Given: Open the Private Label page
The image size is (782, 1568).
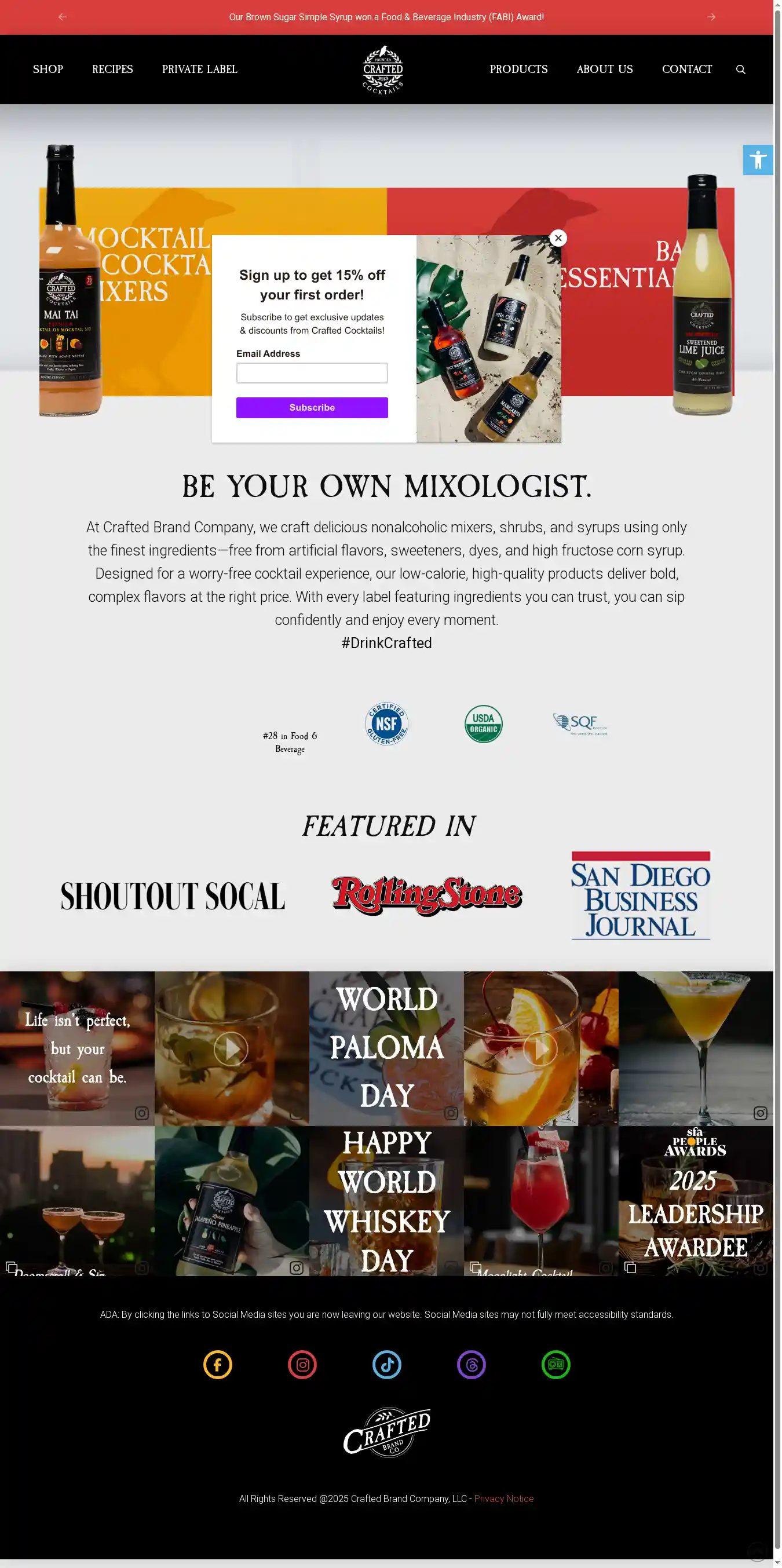Looking at the screenshot, I should [200, 70].
